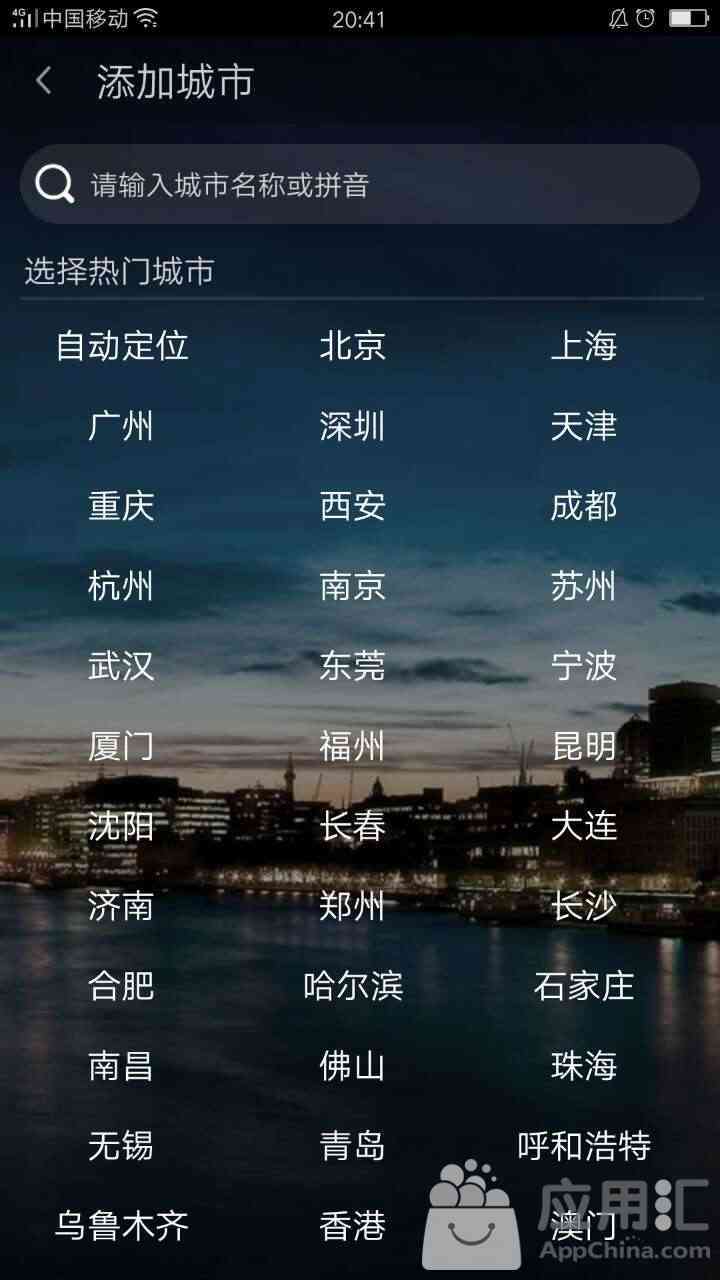Pick 深圳 from the grid
This screenshot has width=720, height=1280.
pos(352,426)
